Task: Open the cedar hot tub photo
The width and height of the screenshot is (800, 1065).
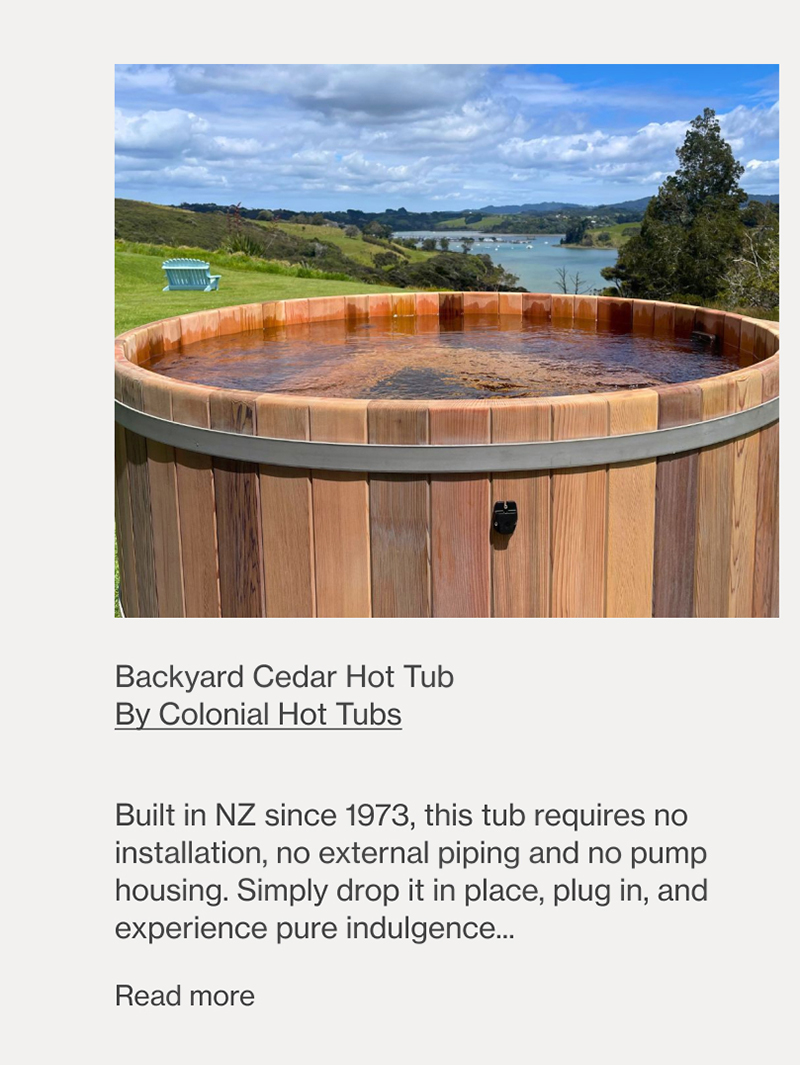Action: pos(446,341)
